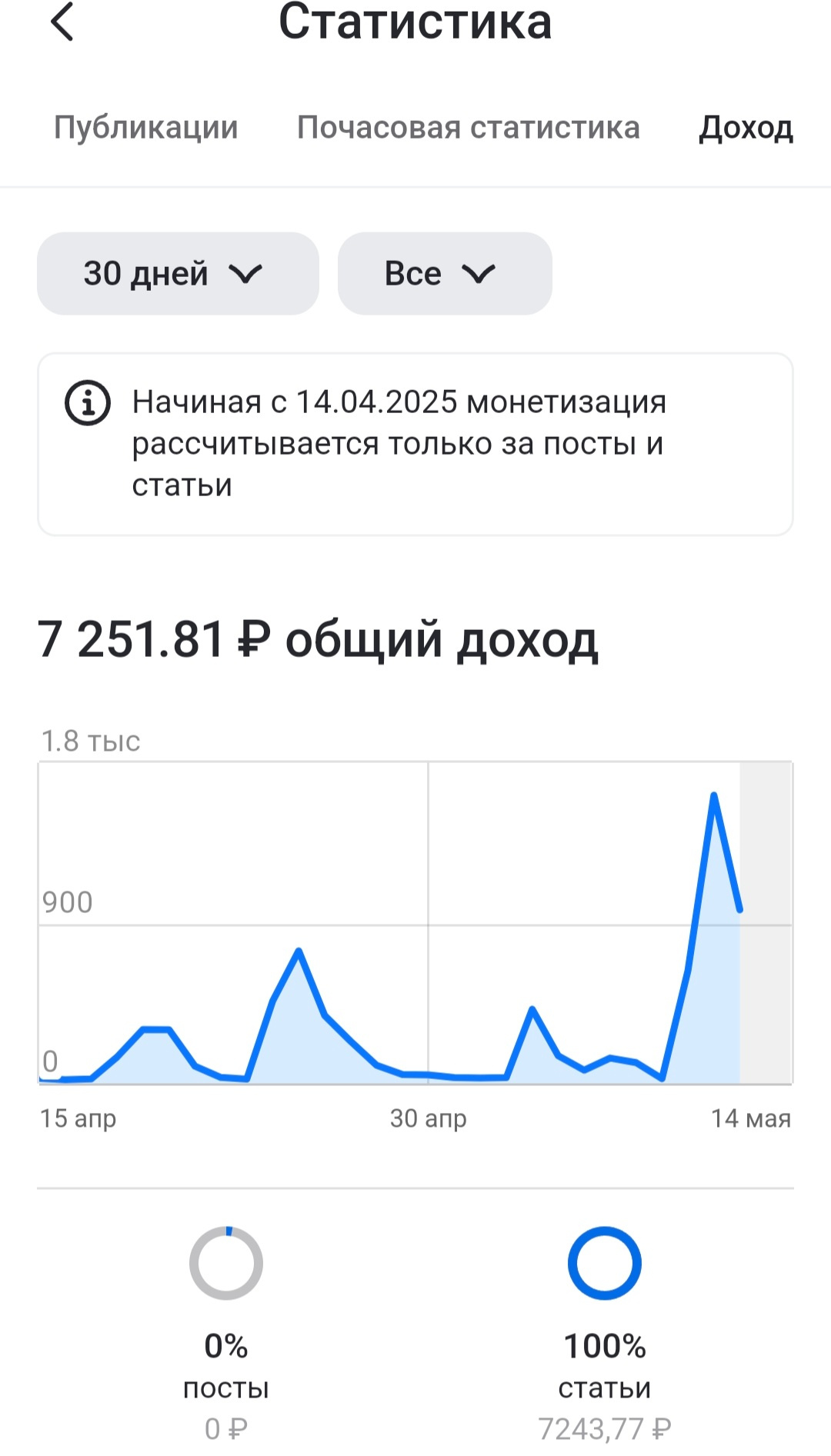Expand the 30 дней period dropdown
This screenshot has height=1456, width=831.
178,273
